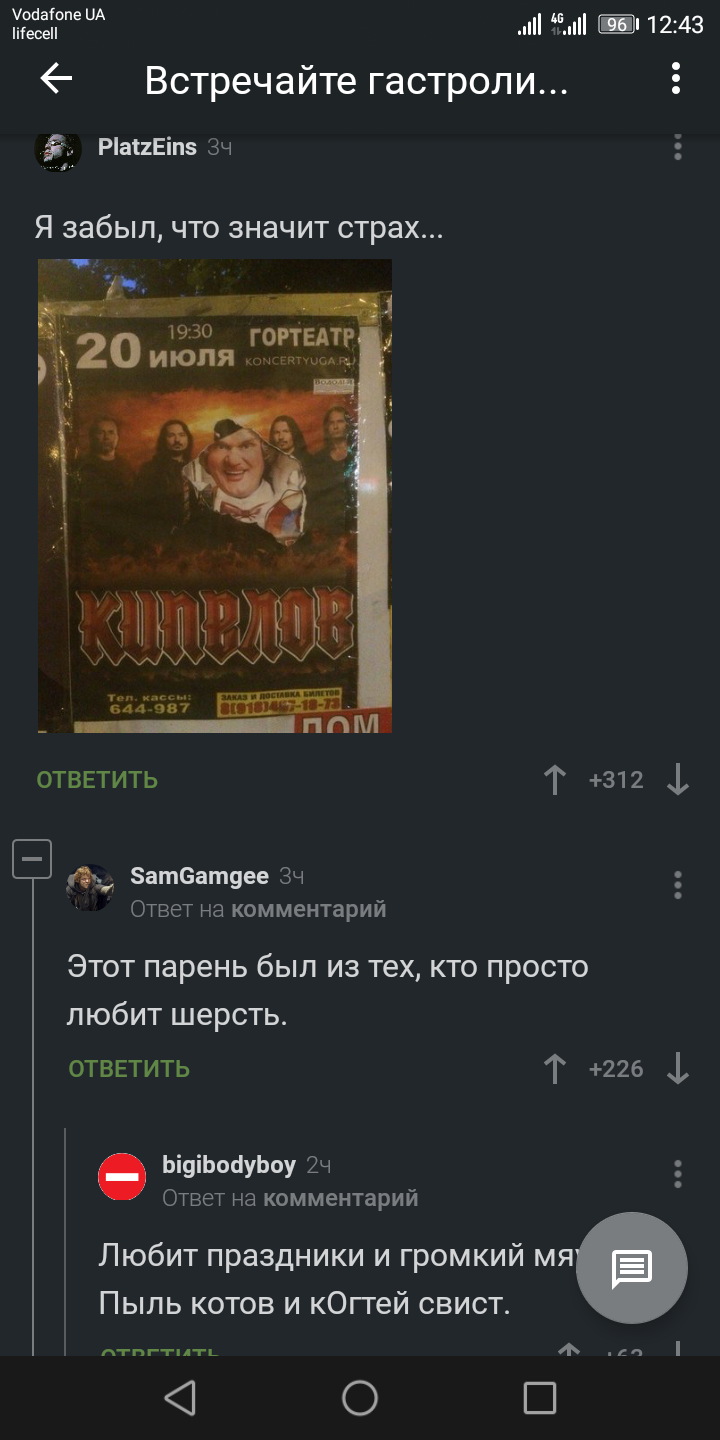Jump to parent comment from SamGamgee's reply
720x1440 pixels.
click(x=308, y=909)
